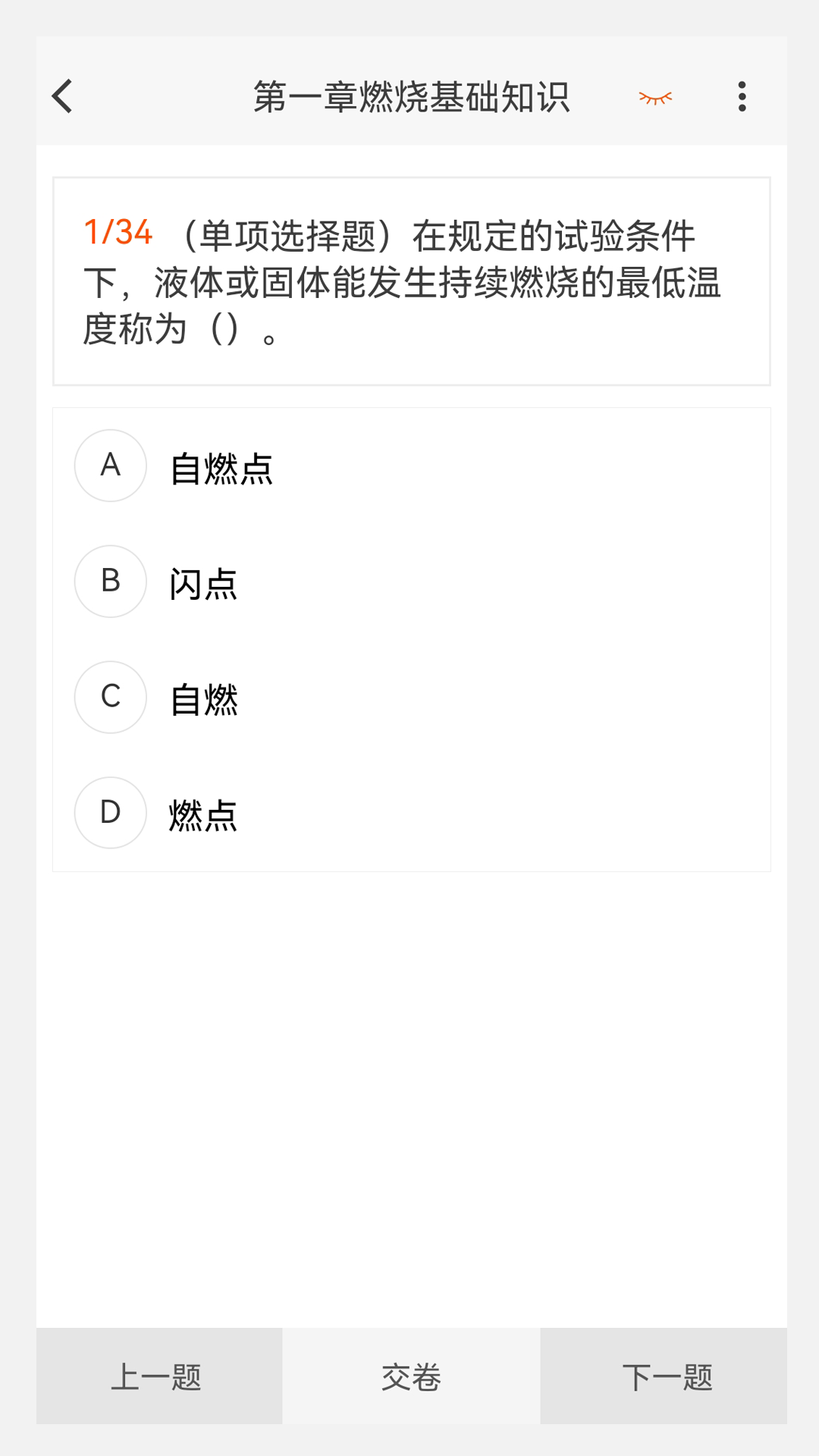Select option A 自燃点

click(x=111, y=466)
